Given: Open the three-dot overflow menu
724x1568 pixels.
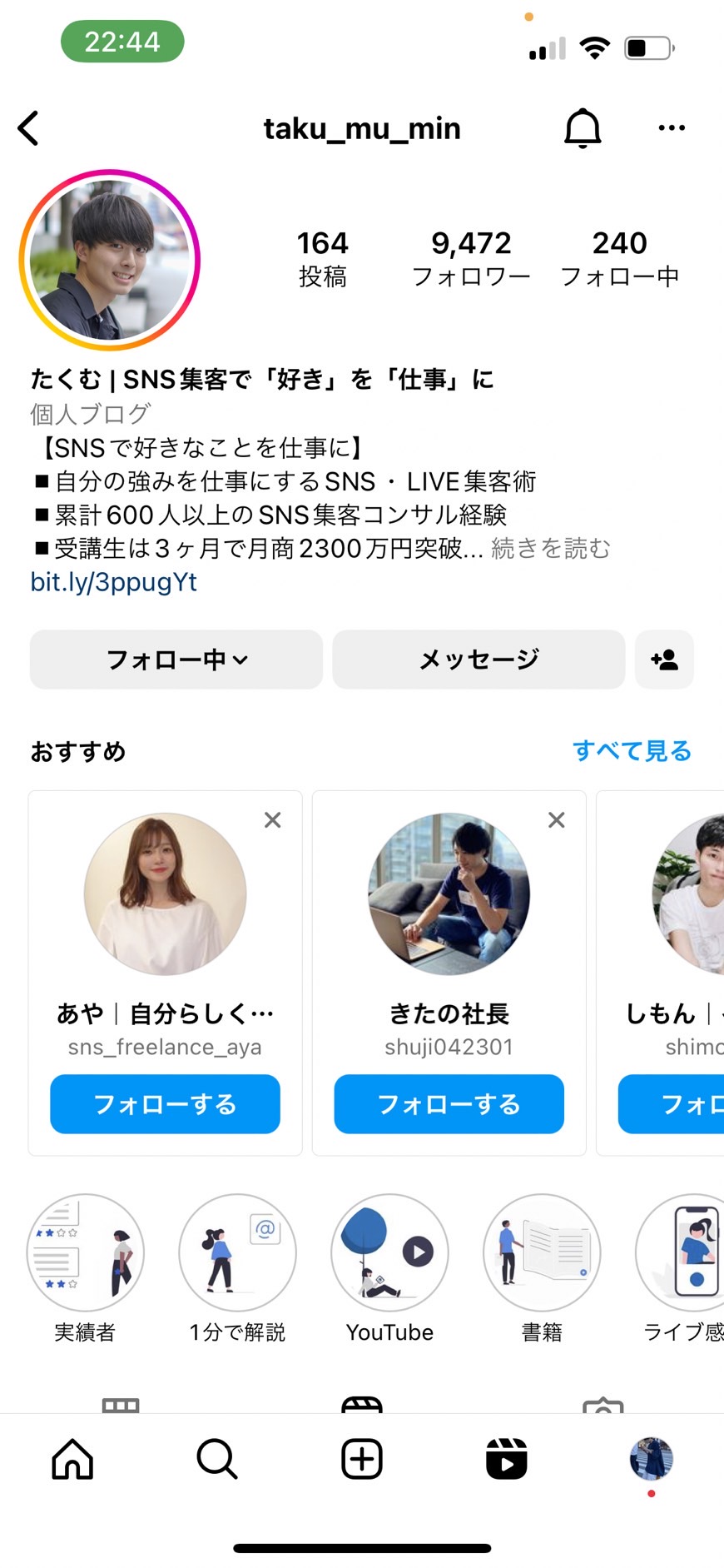Looking at the screenshot, I should [672, 128].
